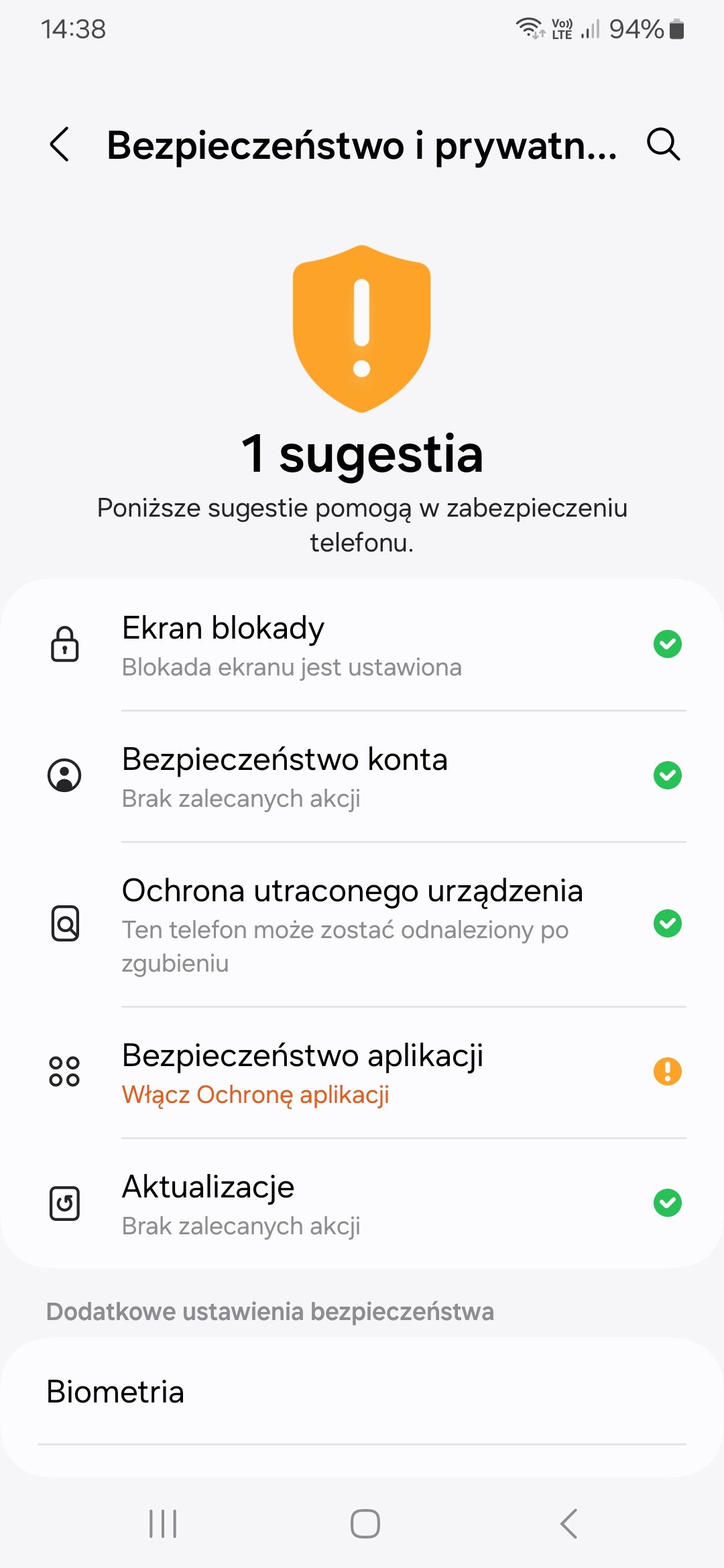Open Bezpieczeństwo aplikacji suggestion
This screenshot has height=1568, width=724.
tap(362, 1072)
